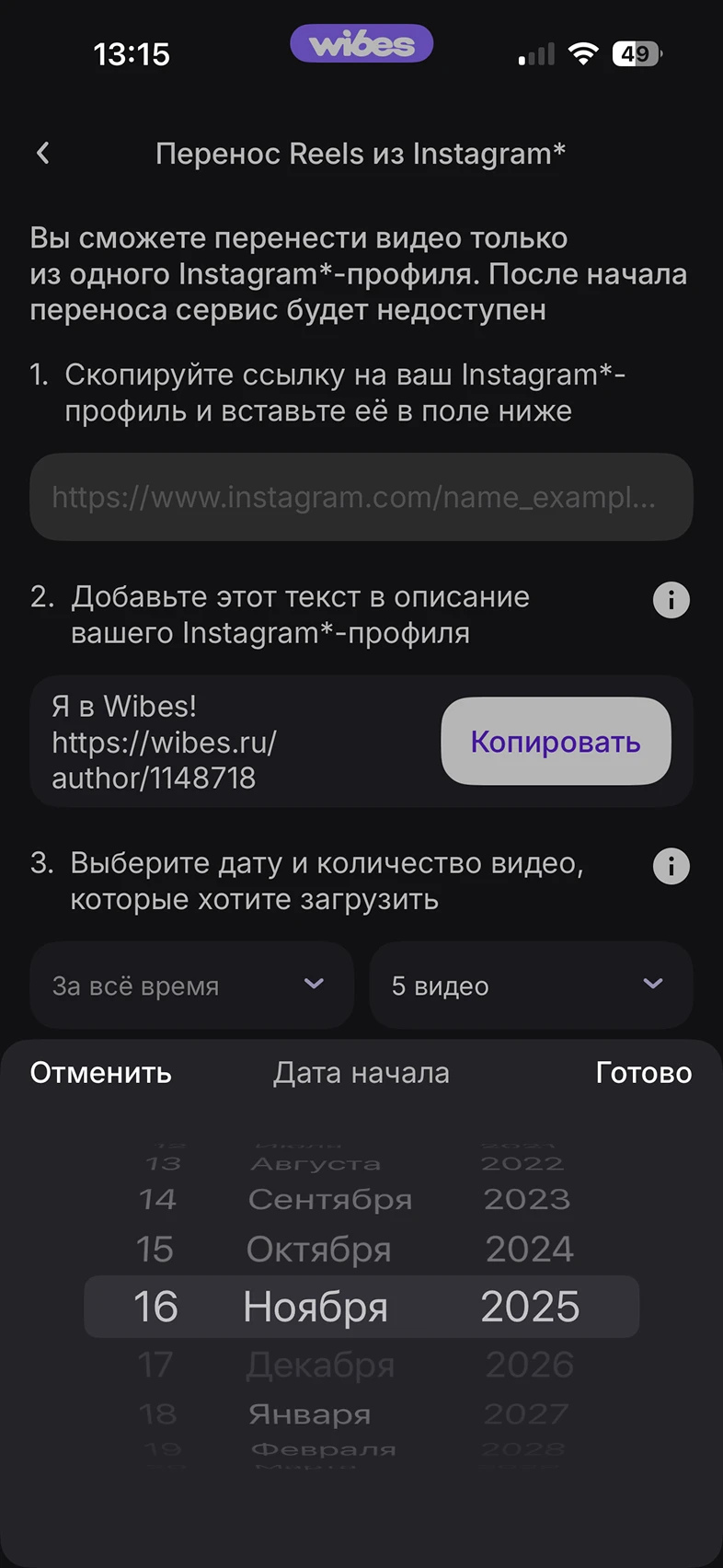
Task: Select year 2024 in the year wheel
Action: 529,1249
